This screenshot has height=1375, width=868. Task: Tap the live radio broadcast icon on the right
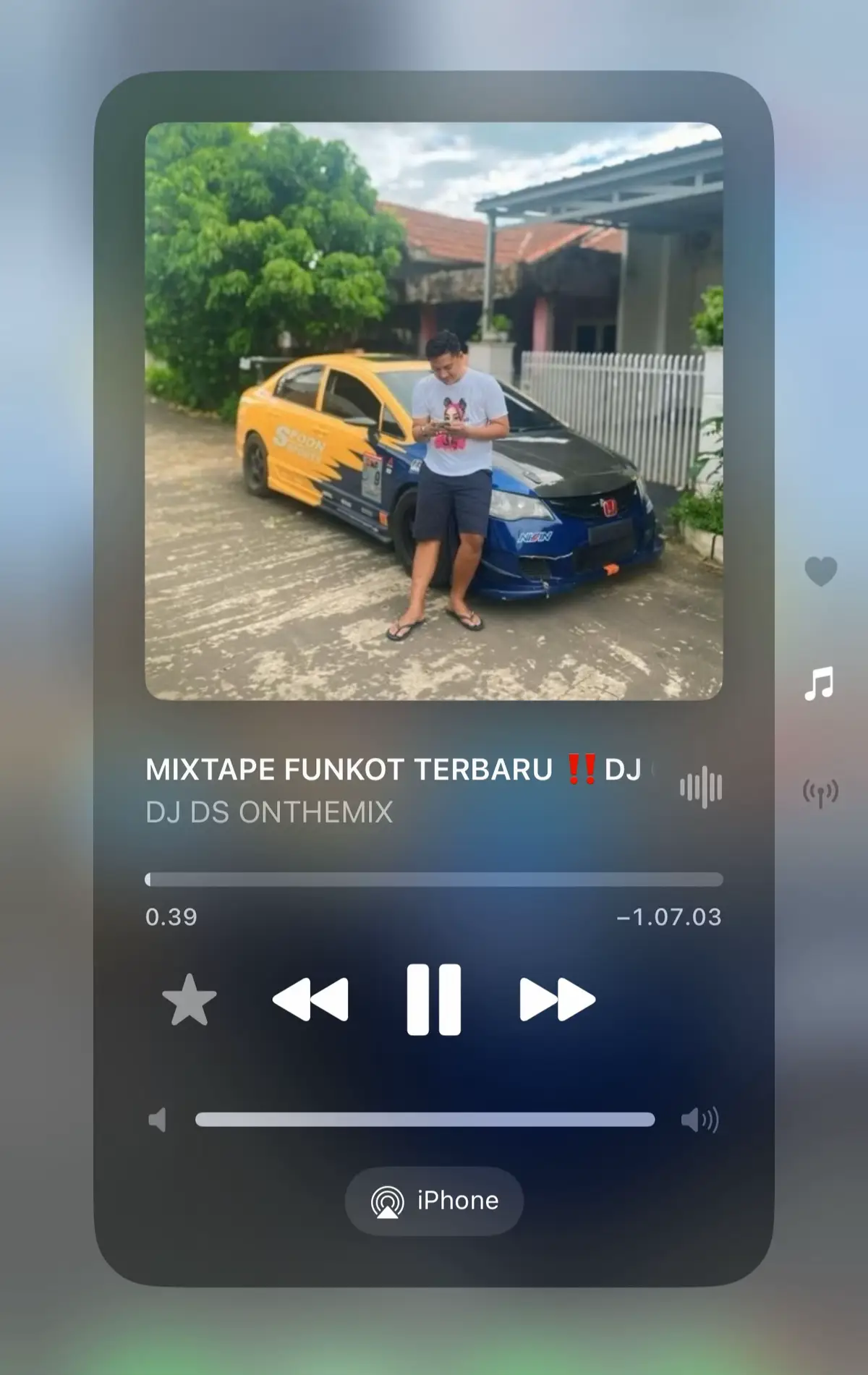point(820,792)
